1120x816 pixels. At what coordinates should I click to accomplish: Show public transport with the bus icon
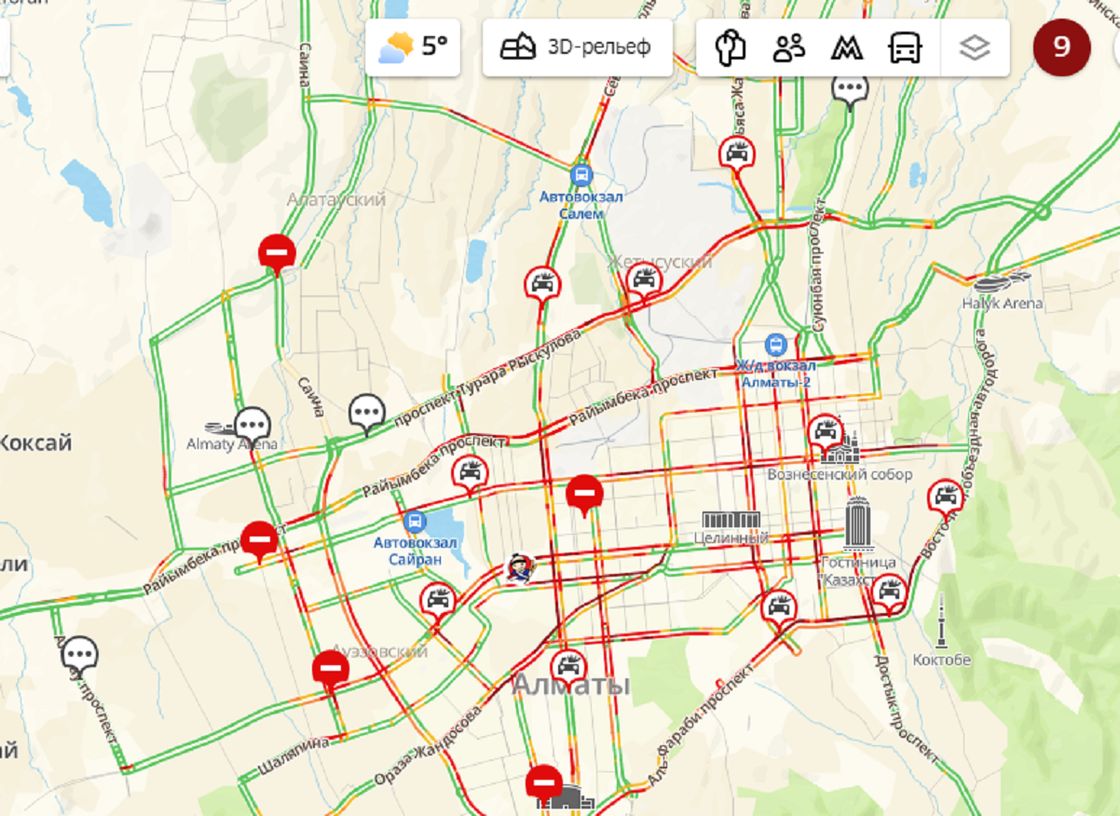point(905,47)
